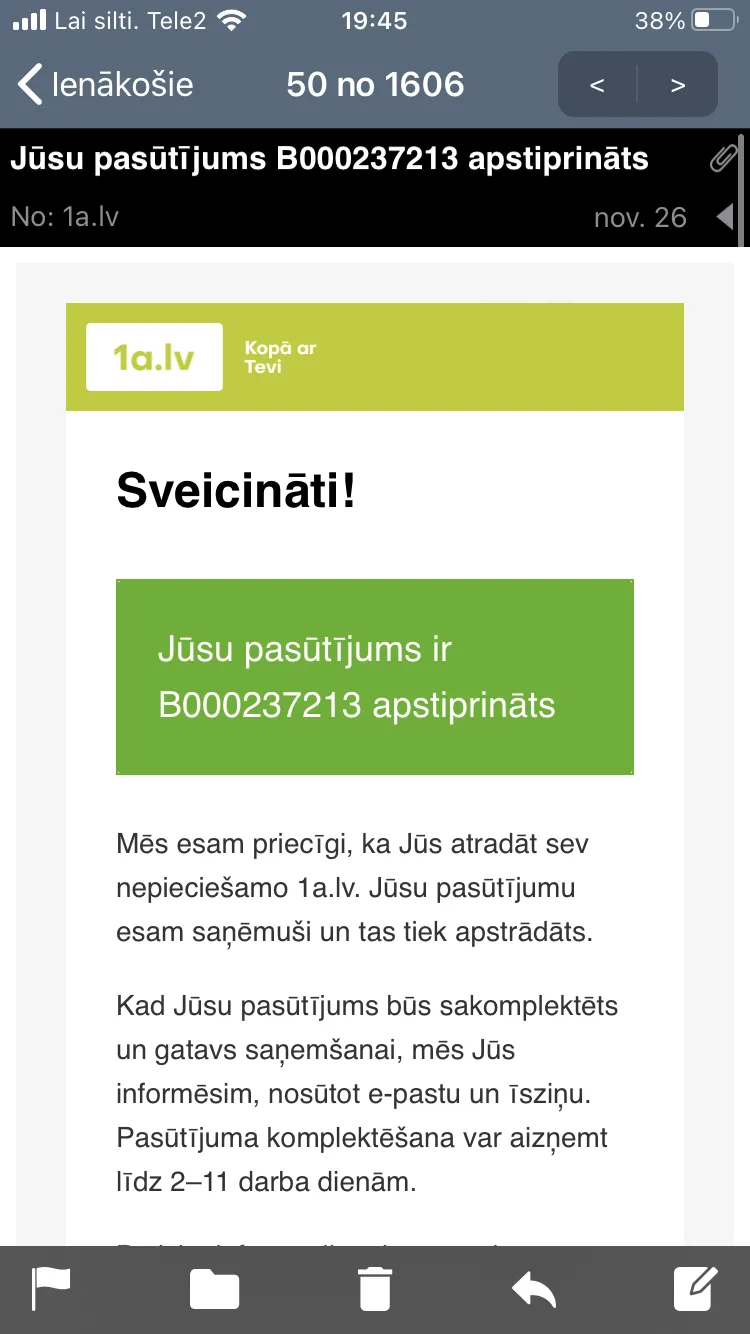
Task: Move the email to a folder
Action: click(x=214, y=1289)
